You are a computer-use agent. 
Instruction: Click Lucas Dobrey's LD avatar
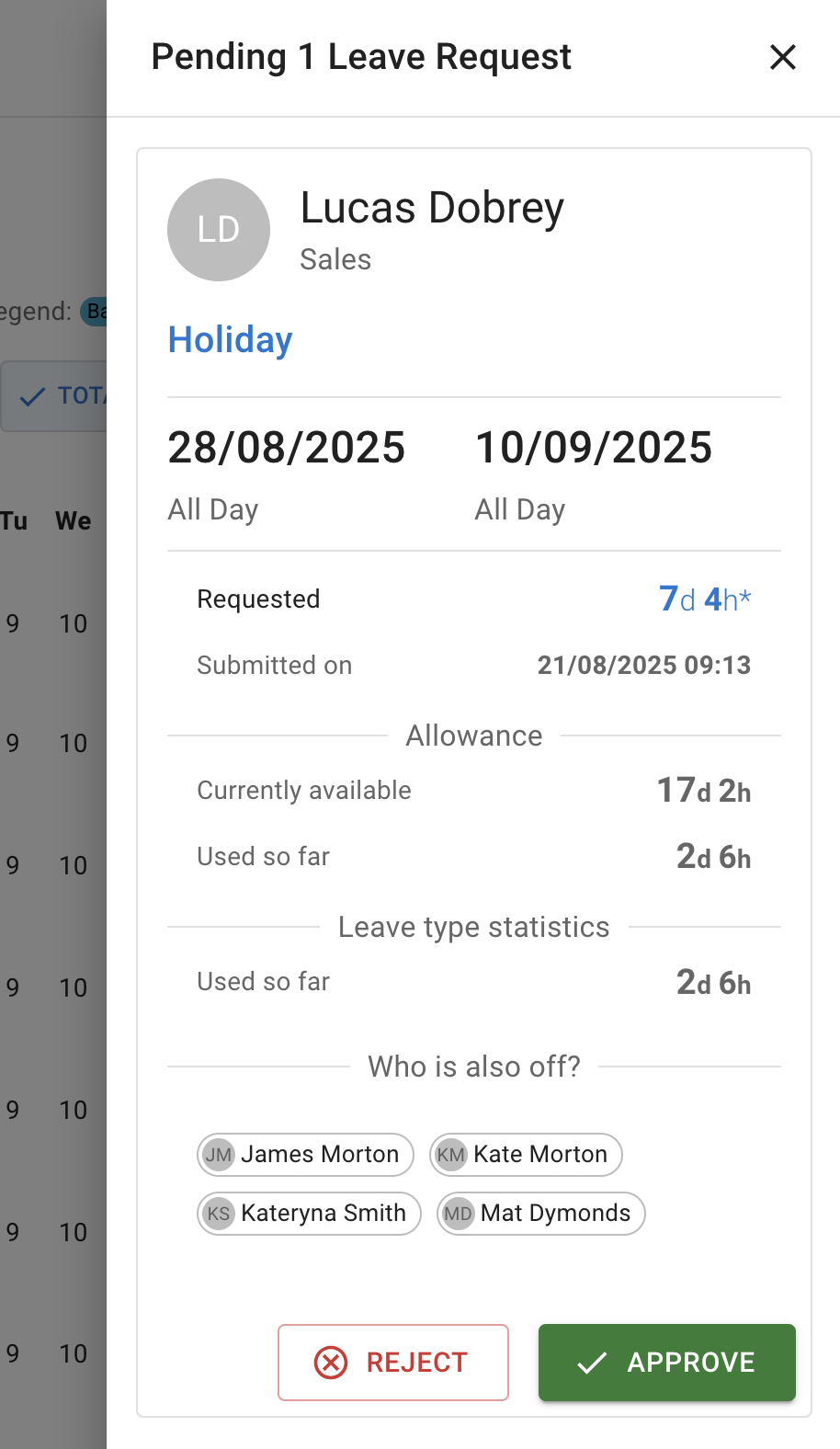pos(219,230)
